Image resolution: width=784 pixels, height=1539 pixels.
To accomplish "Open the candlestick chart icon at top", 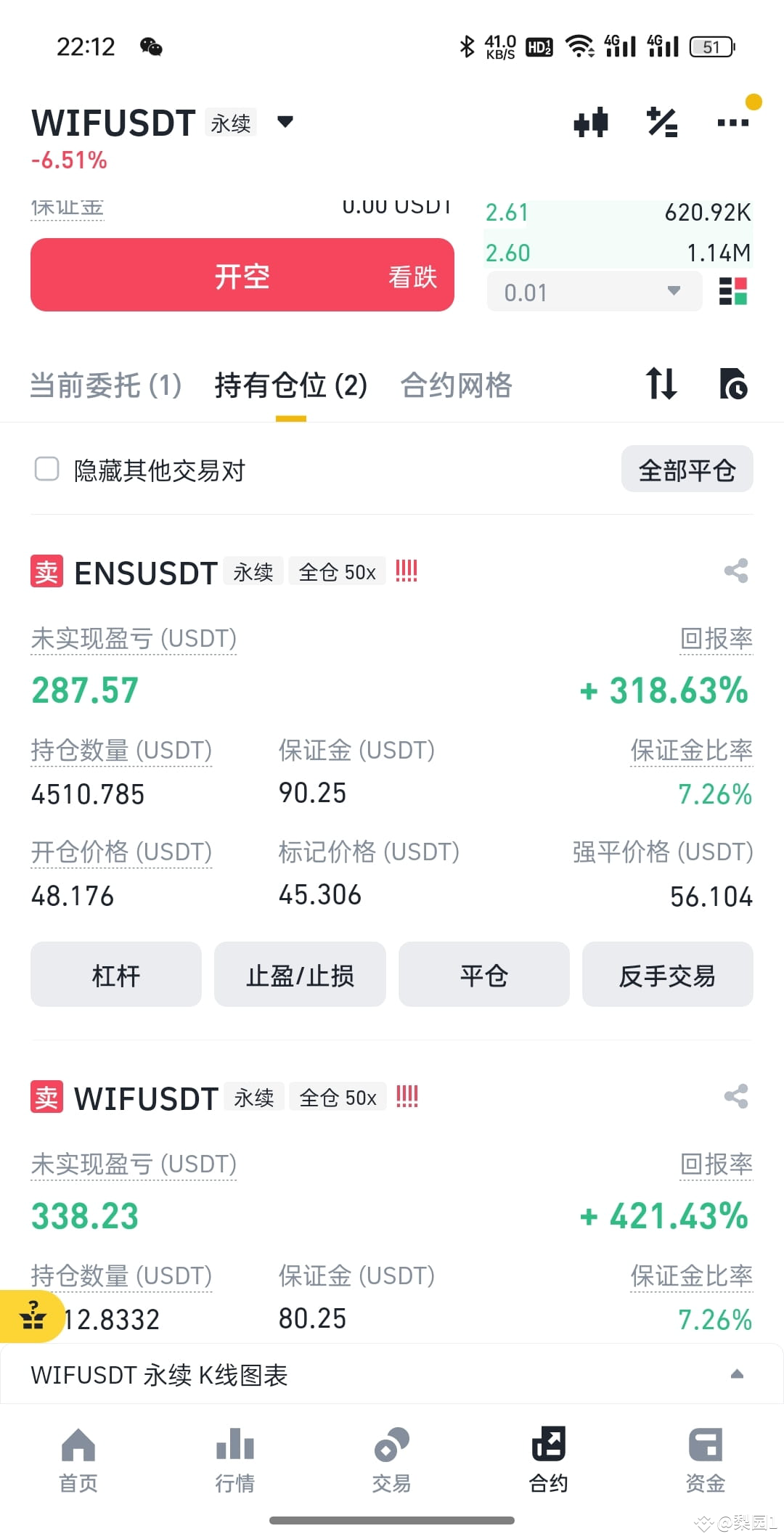I will (x=592, y=122).
